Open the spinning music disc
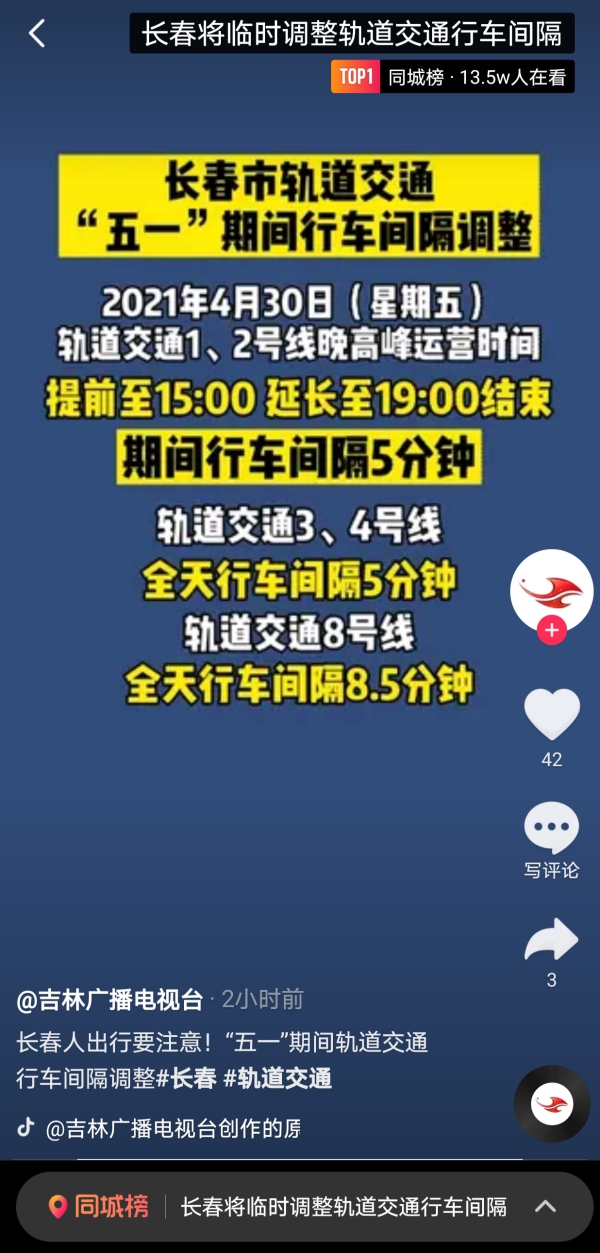The width and height of the screenshot is (600, 1253). (551, 1104)
